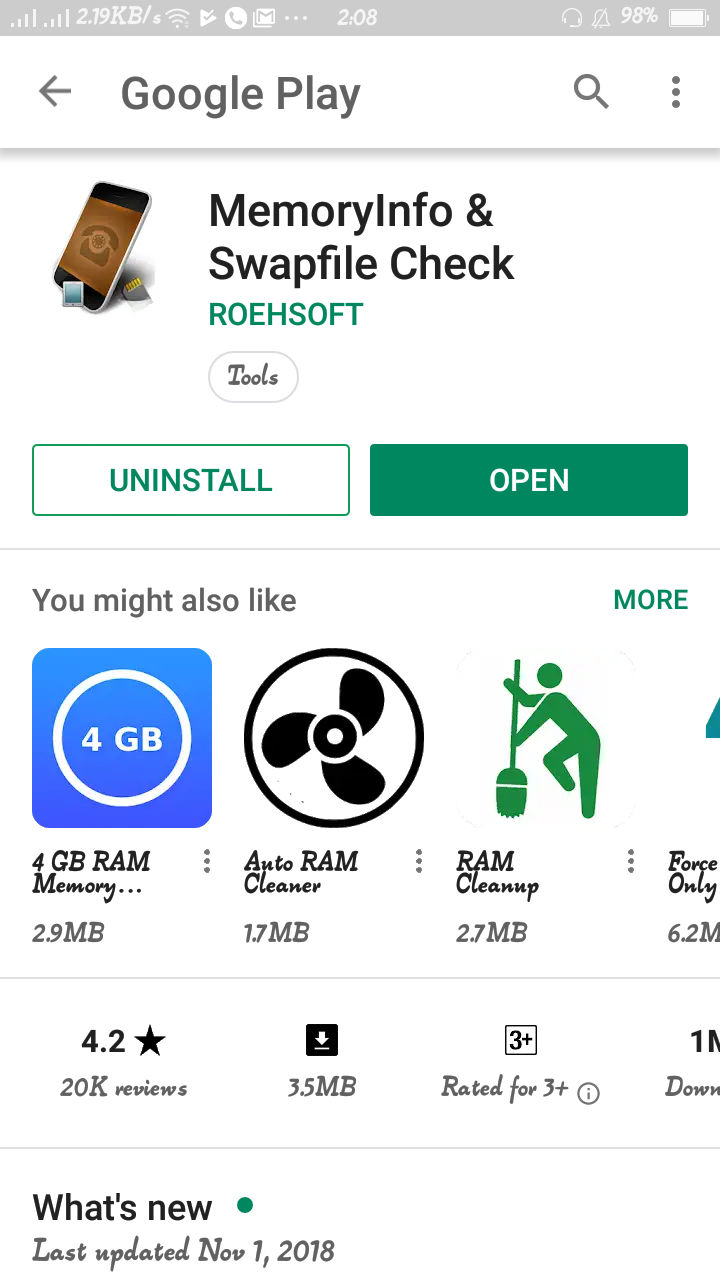Uninstall MemoryInfo & Swapfile Check
The image size is (720, 1280).
(x=191, y=480)
